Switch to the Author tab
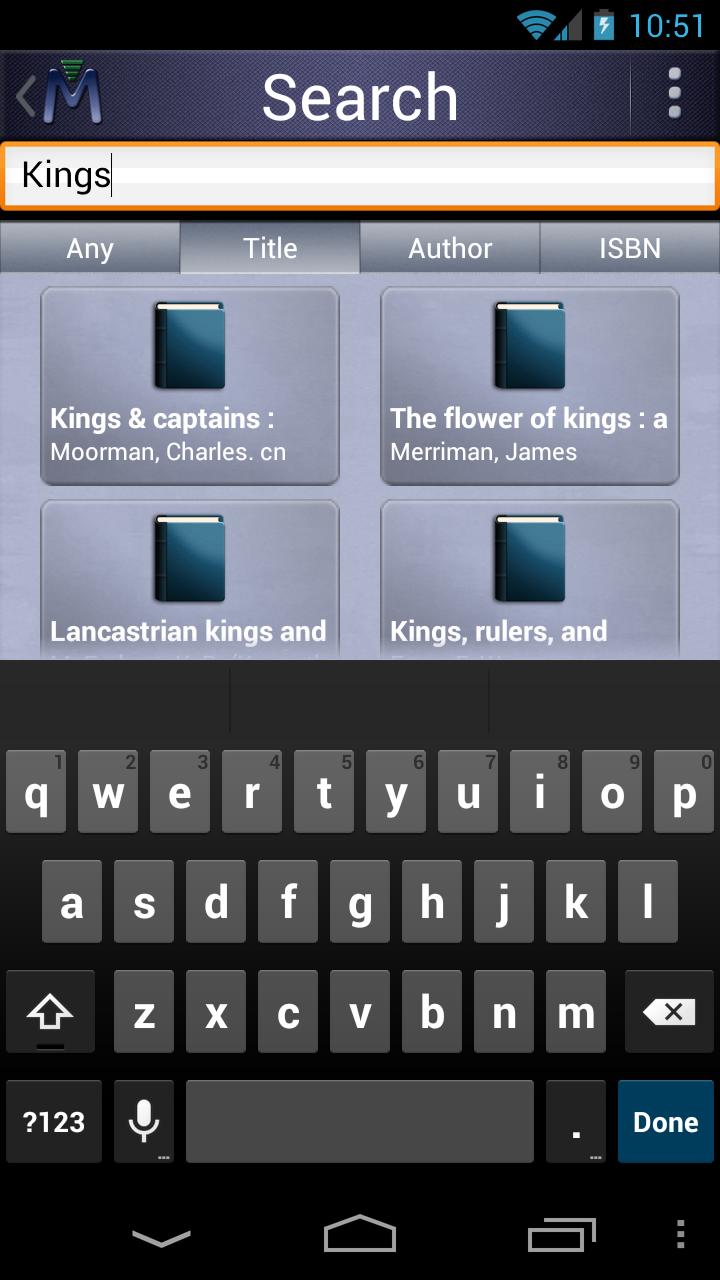The height and width of the screenshot is (1280, 720). 450,248
